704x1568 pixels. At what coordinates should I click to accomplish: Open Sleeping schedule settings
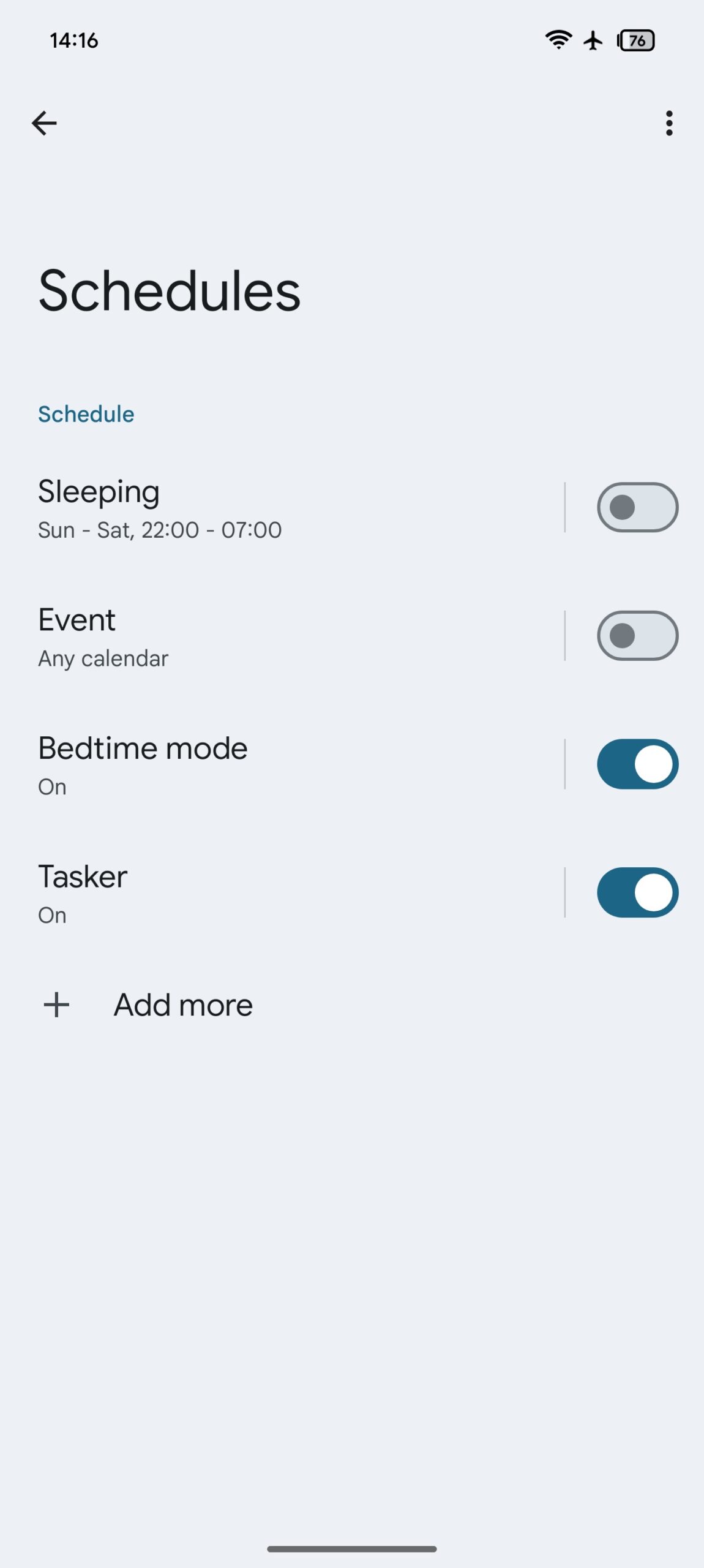(x=245, y=507)
